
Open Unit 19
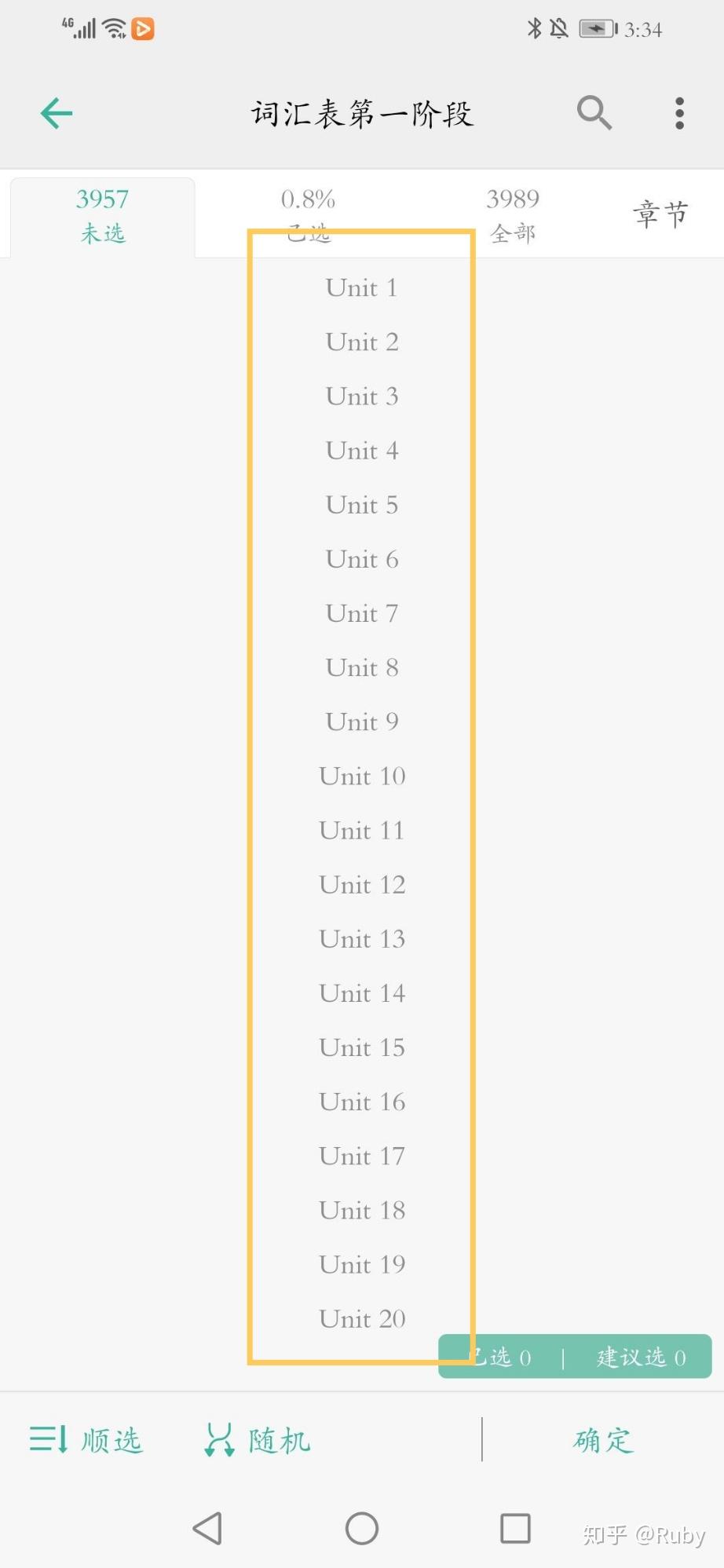point(362,1264)
